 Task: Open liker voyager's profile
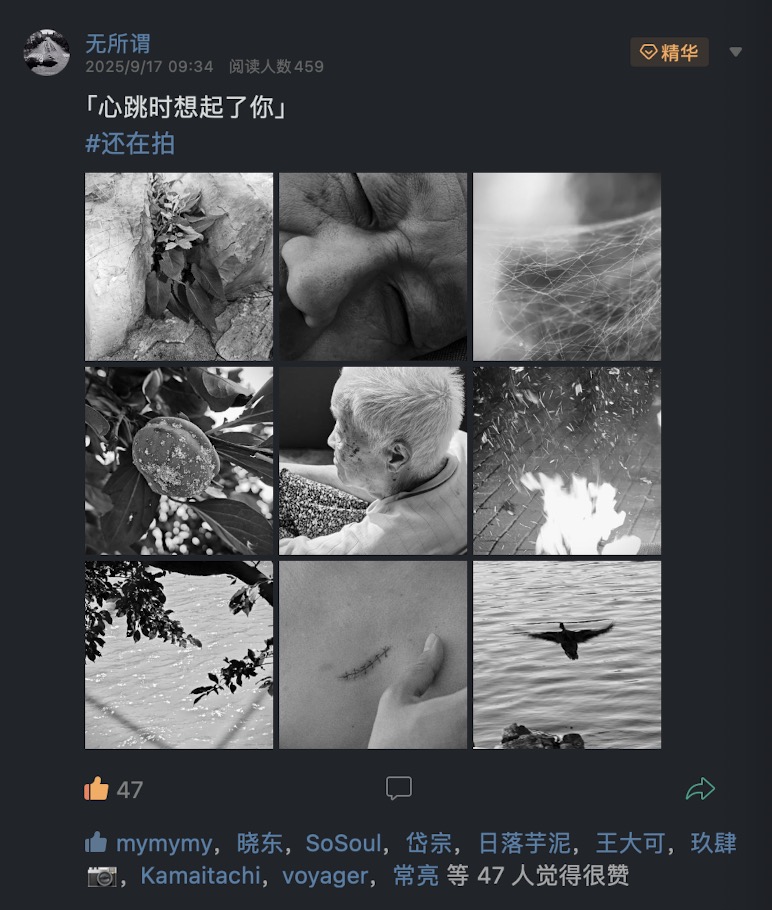pos(325,877)
